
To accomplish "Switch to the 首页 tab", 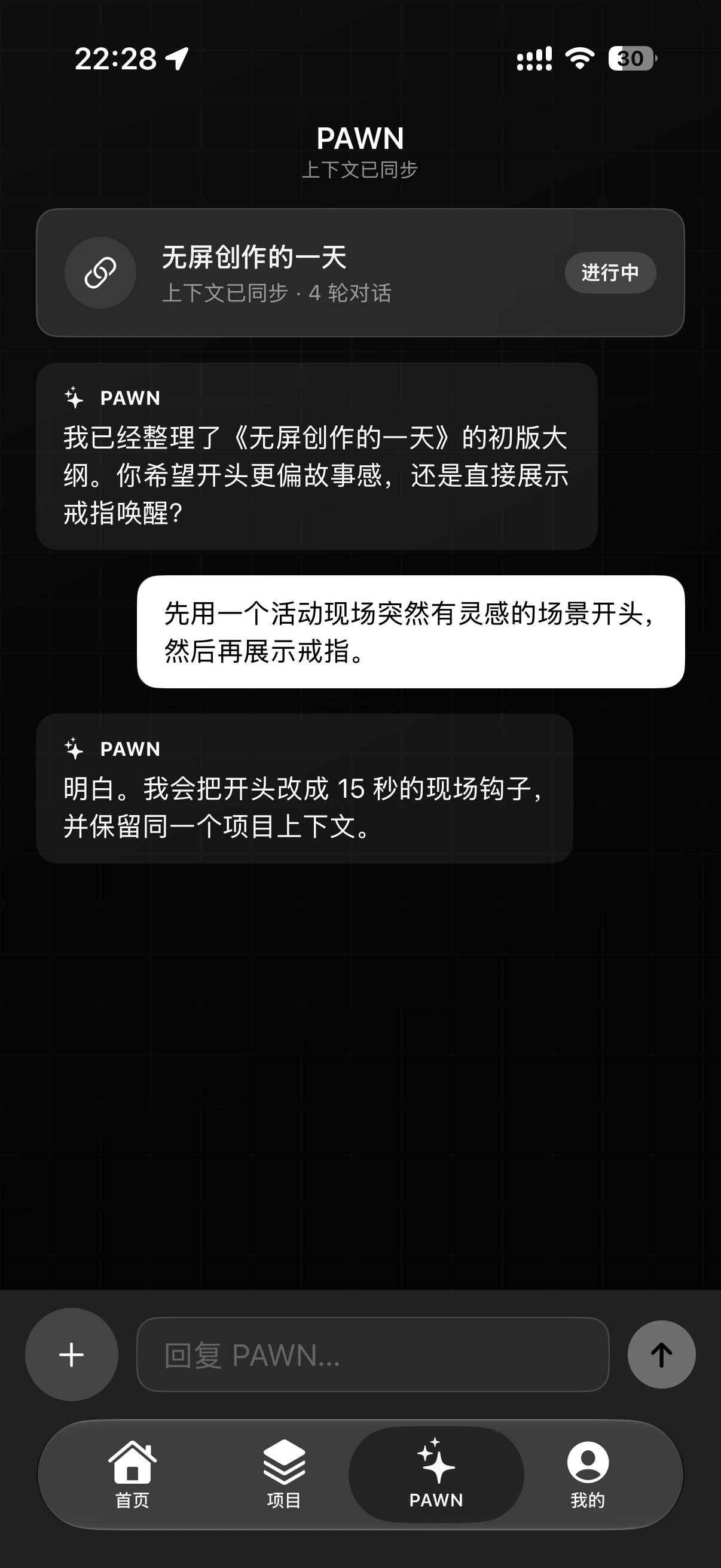I will pos(133,1474).
